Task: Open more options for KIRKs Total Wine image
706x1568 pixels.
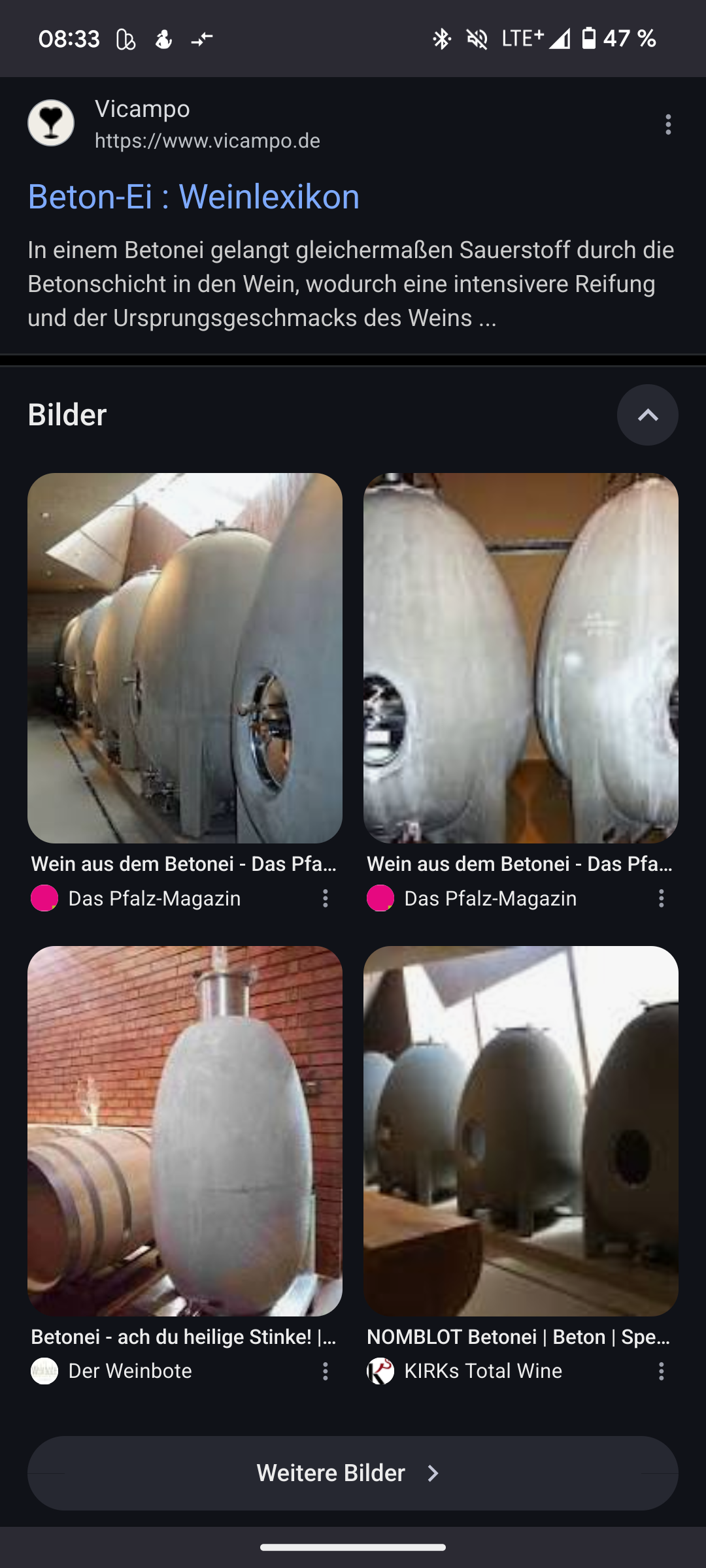Action: 661,1371
